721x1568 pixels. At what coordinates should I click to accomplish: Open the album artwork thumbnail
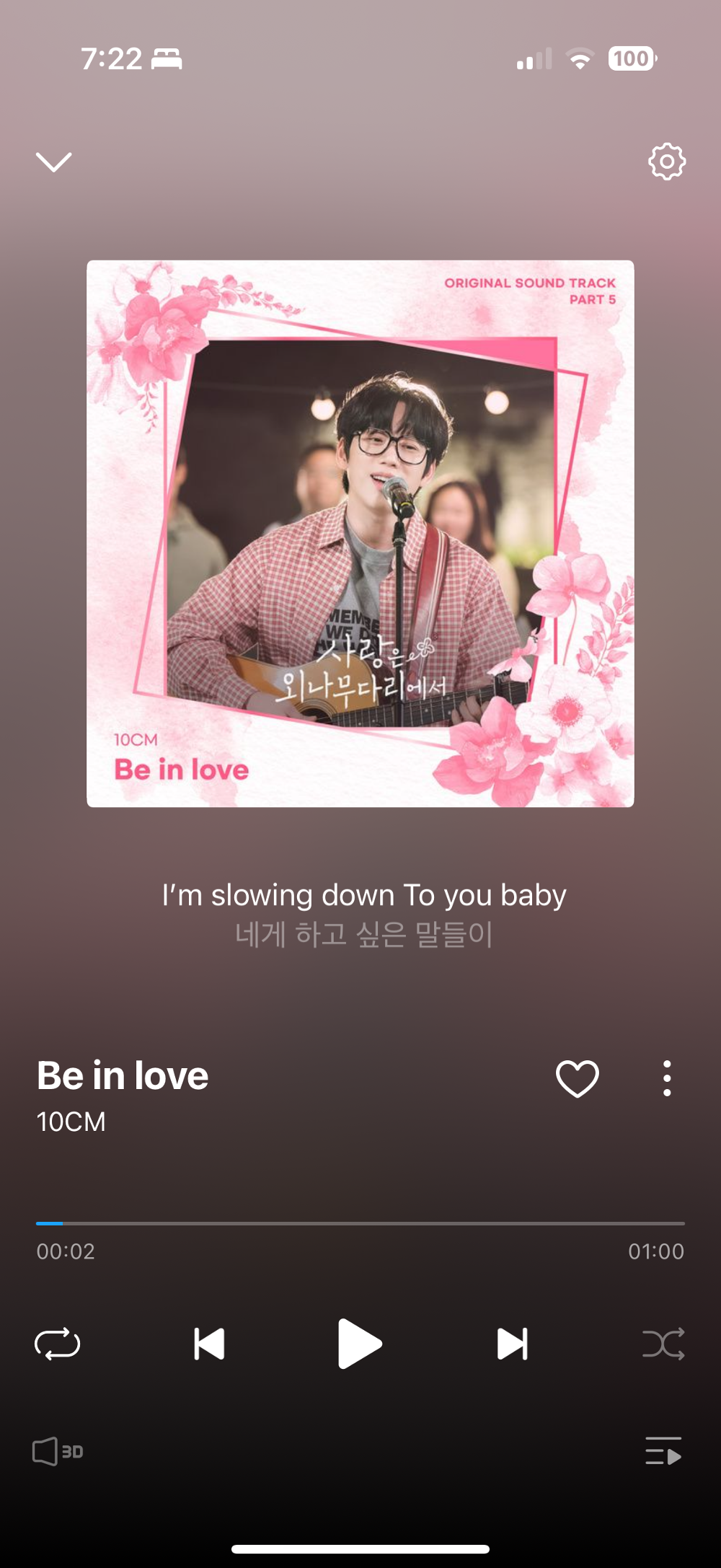click(x=360, y=534)
